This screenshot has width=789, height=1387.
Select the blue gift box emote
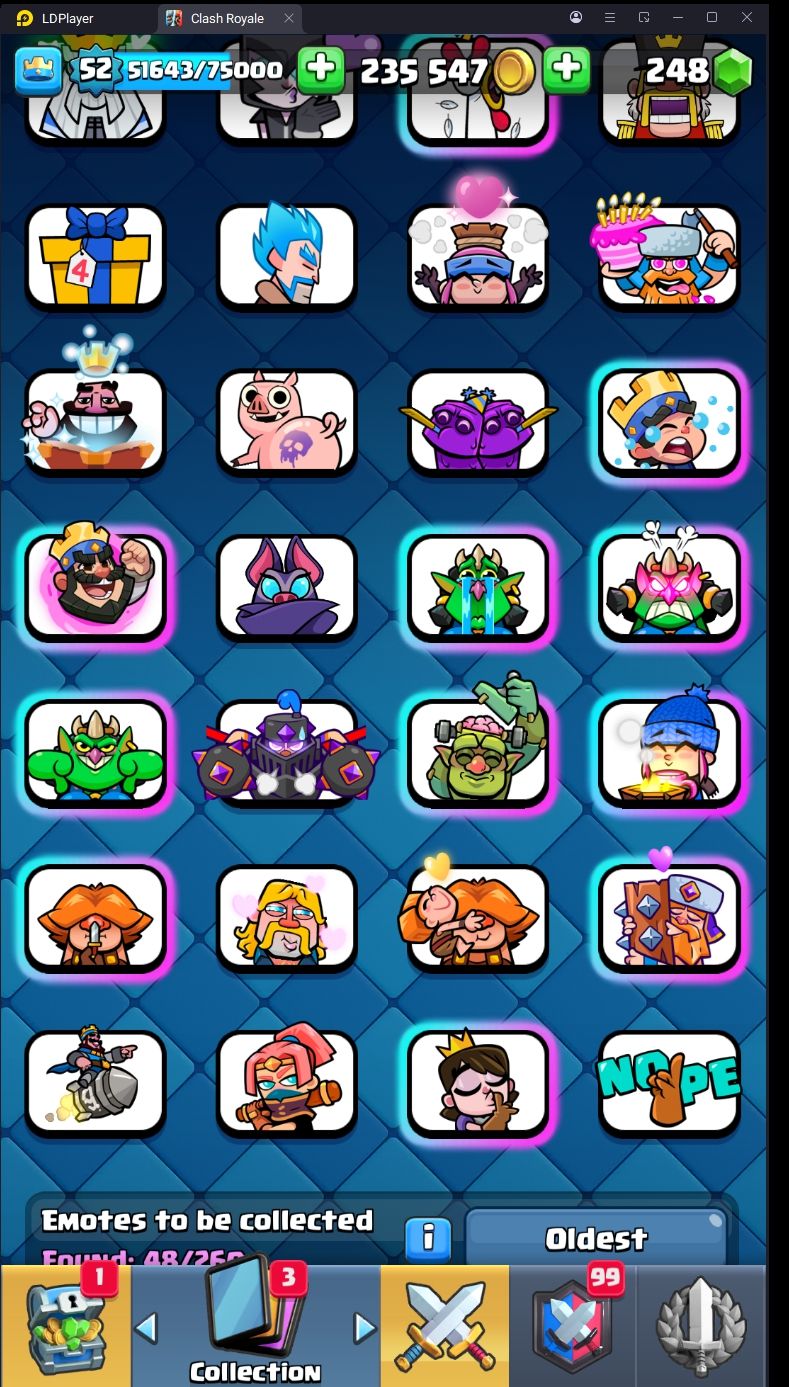point(94,256)
